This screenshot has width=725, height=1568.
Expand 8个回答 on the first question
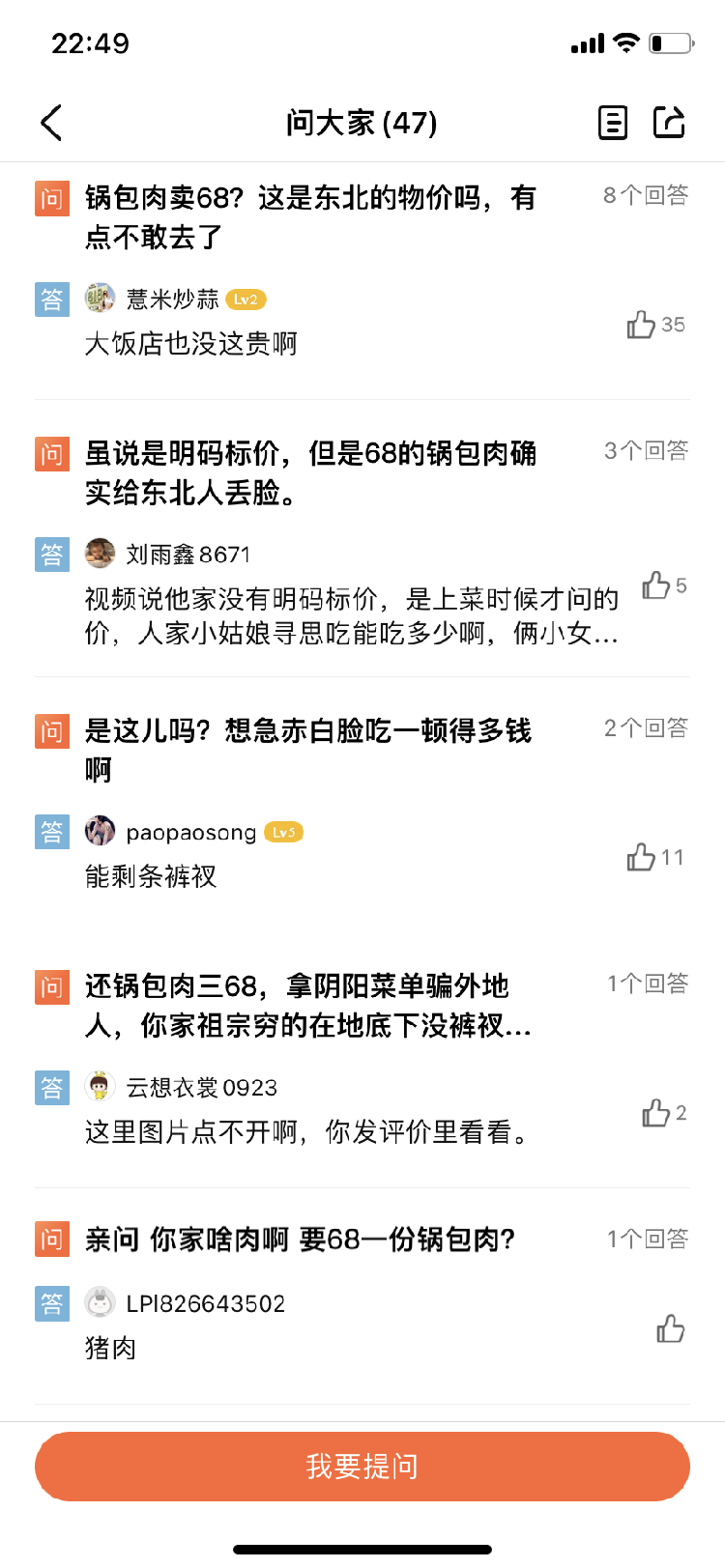click(644, 195)
